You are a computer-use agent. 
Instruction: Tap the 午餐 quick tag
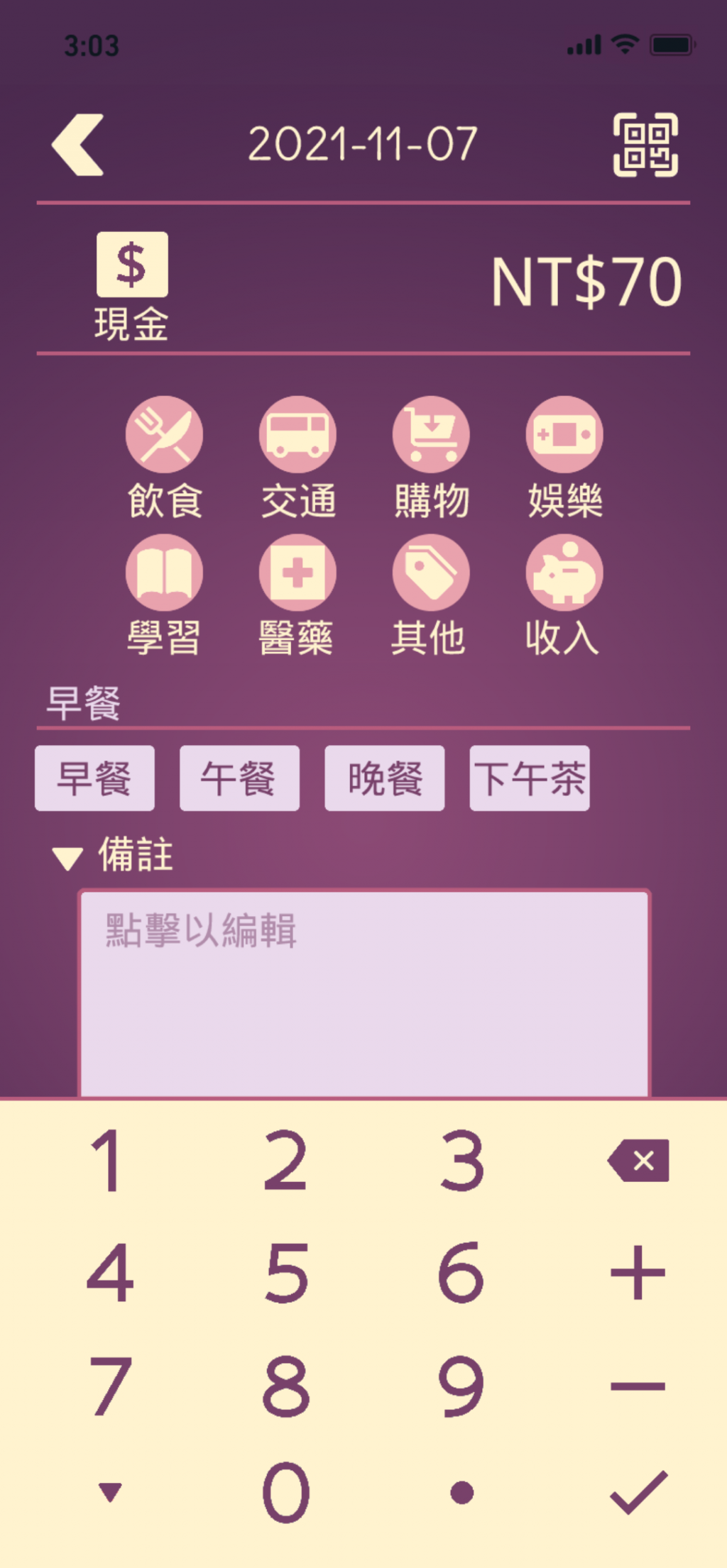[x=239, y=778]
